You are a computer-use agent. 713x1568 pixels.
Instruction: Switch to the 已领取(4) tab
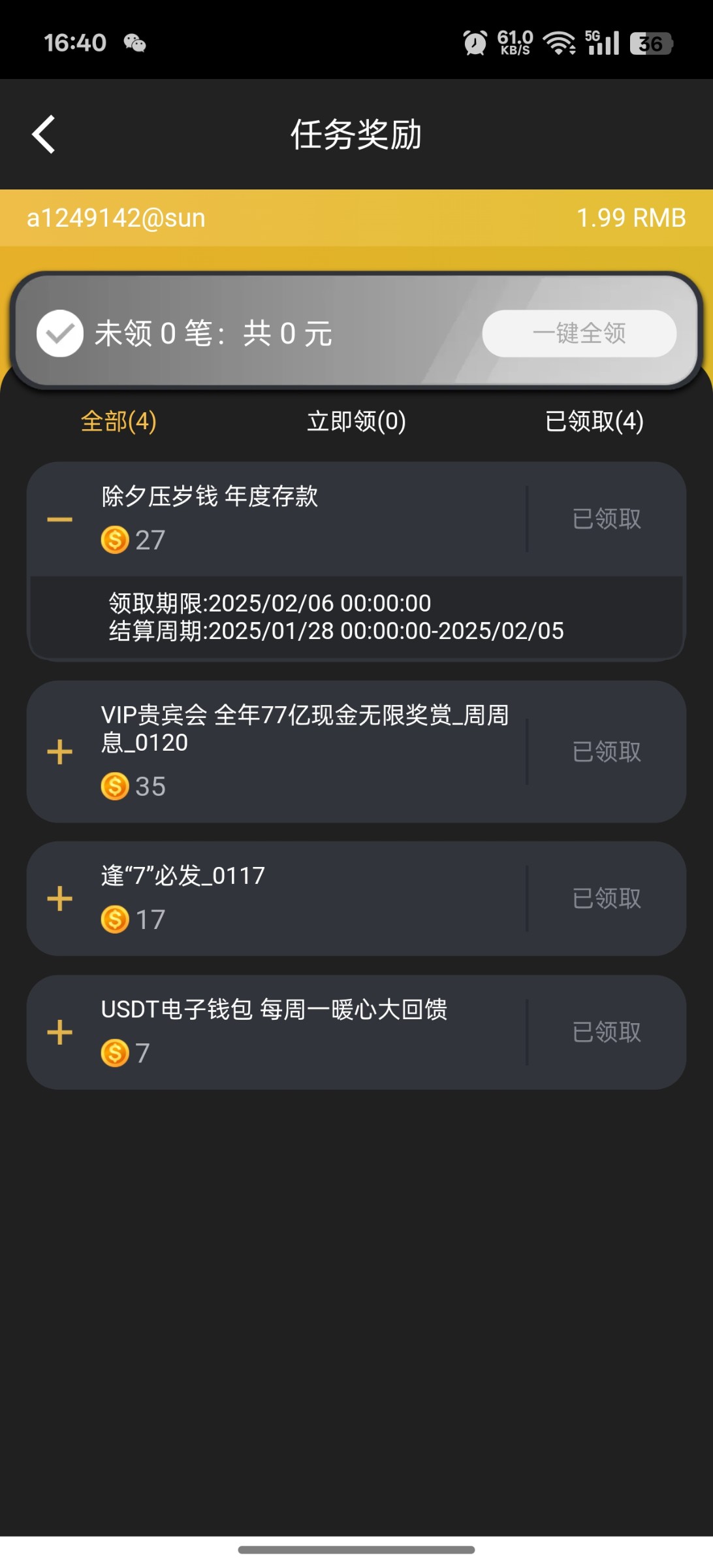594,421
